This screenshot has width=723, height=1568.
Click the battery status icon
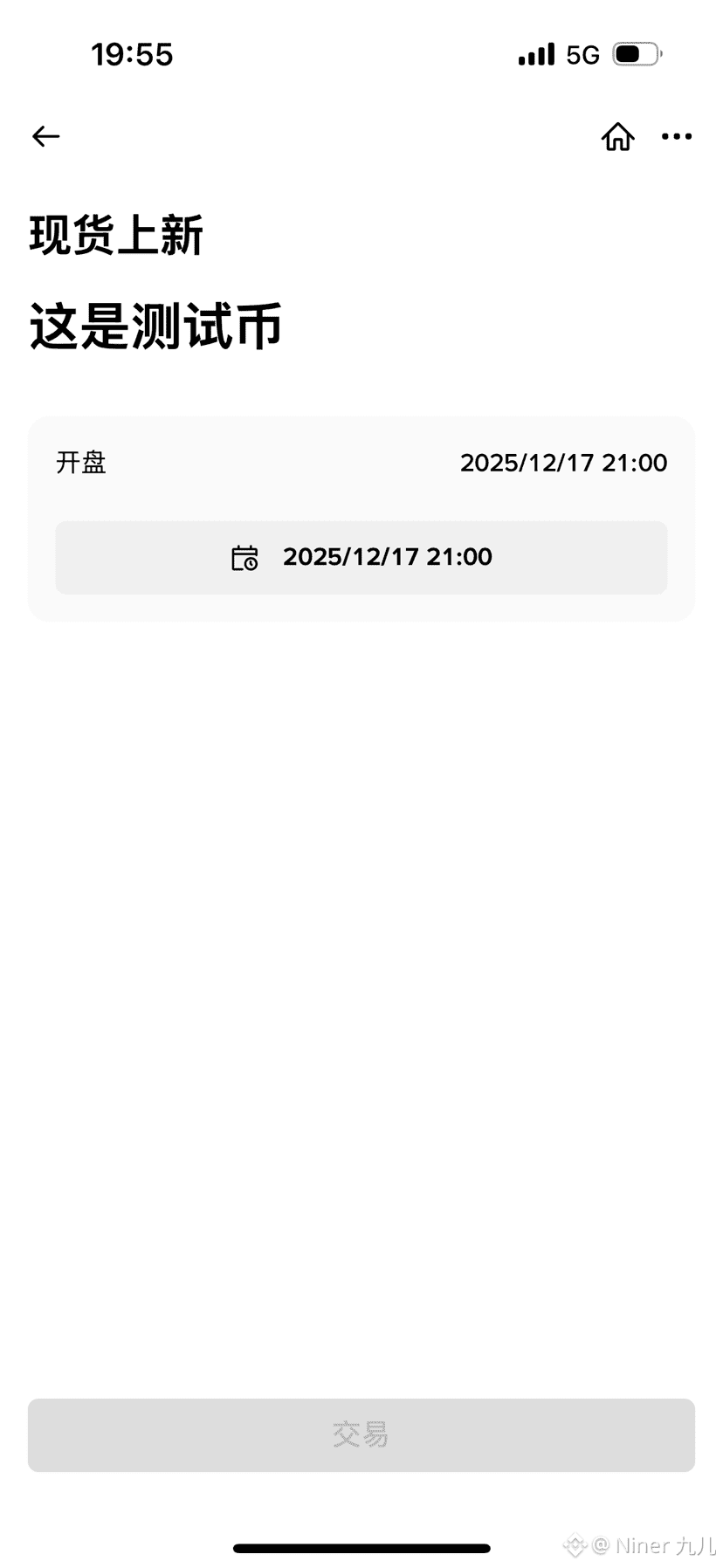pos(634,53)
